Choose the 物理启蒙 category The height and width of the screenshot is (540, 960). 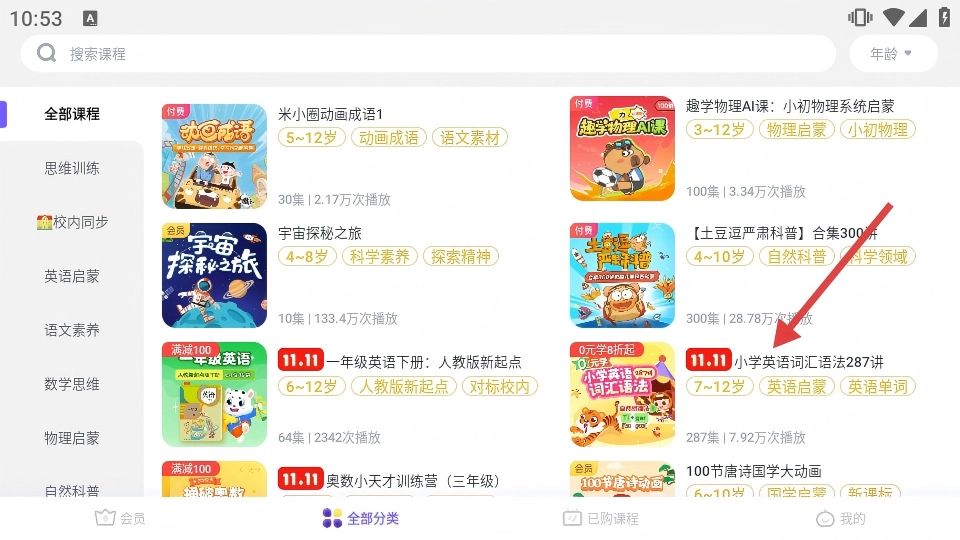coord(72,438)
